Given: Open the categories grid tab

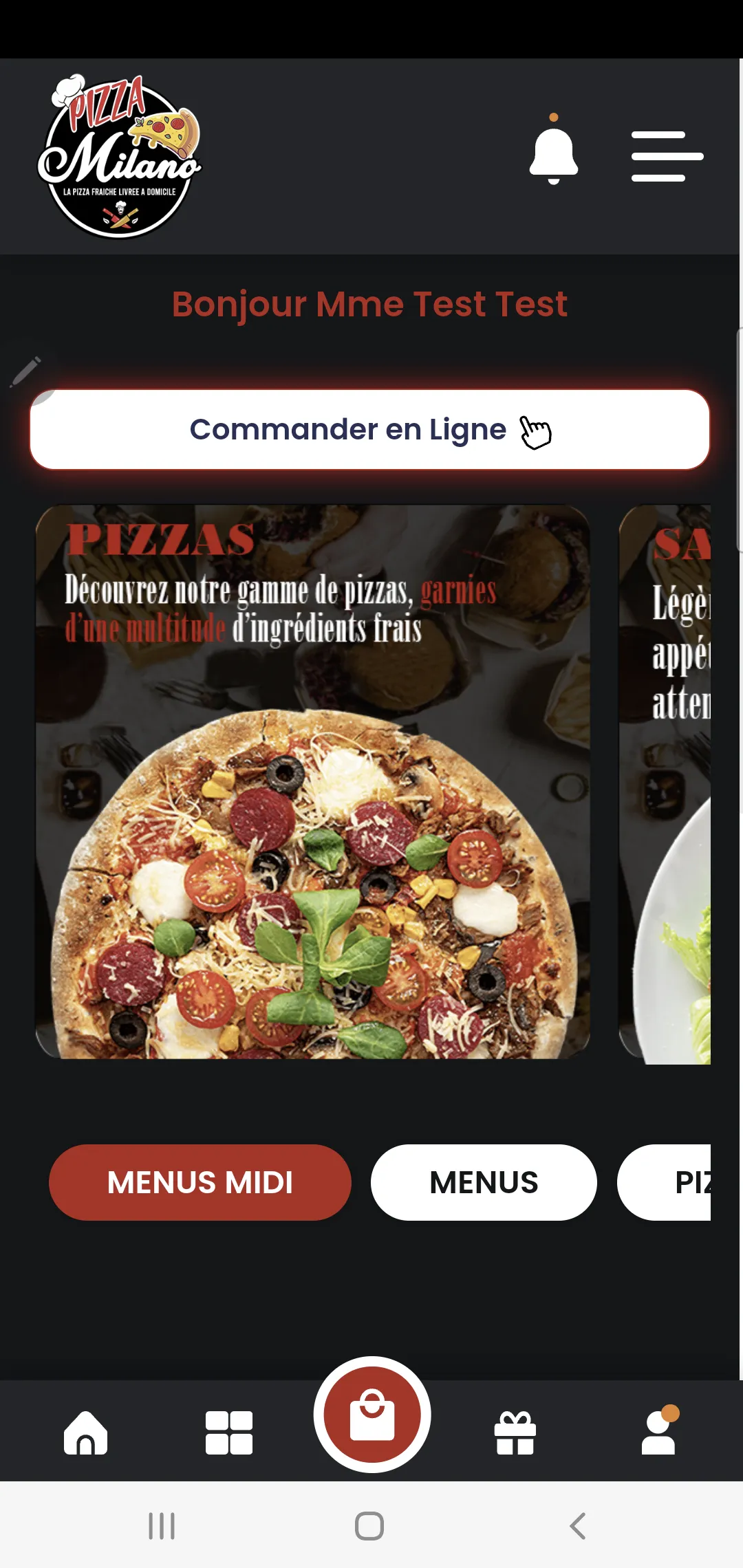Looking at the screenshot, I should (229, 1433).
